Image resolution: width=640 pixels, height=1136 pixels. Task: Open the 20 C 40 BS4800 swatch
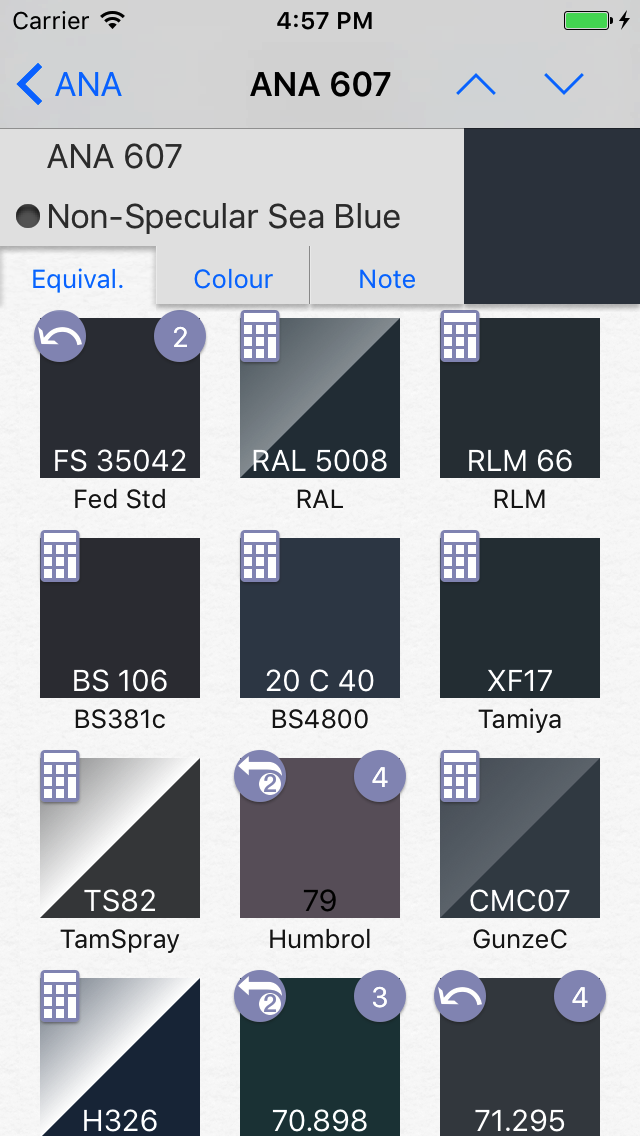(320, 618)
